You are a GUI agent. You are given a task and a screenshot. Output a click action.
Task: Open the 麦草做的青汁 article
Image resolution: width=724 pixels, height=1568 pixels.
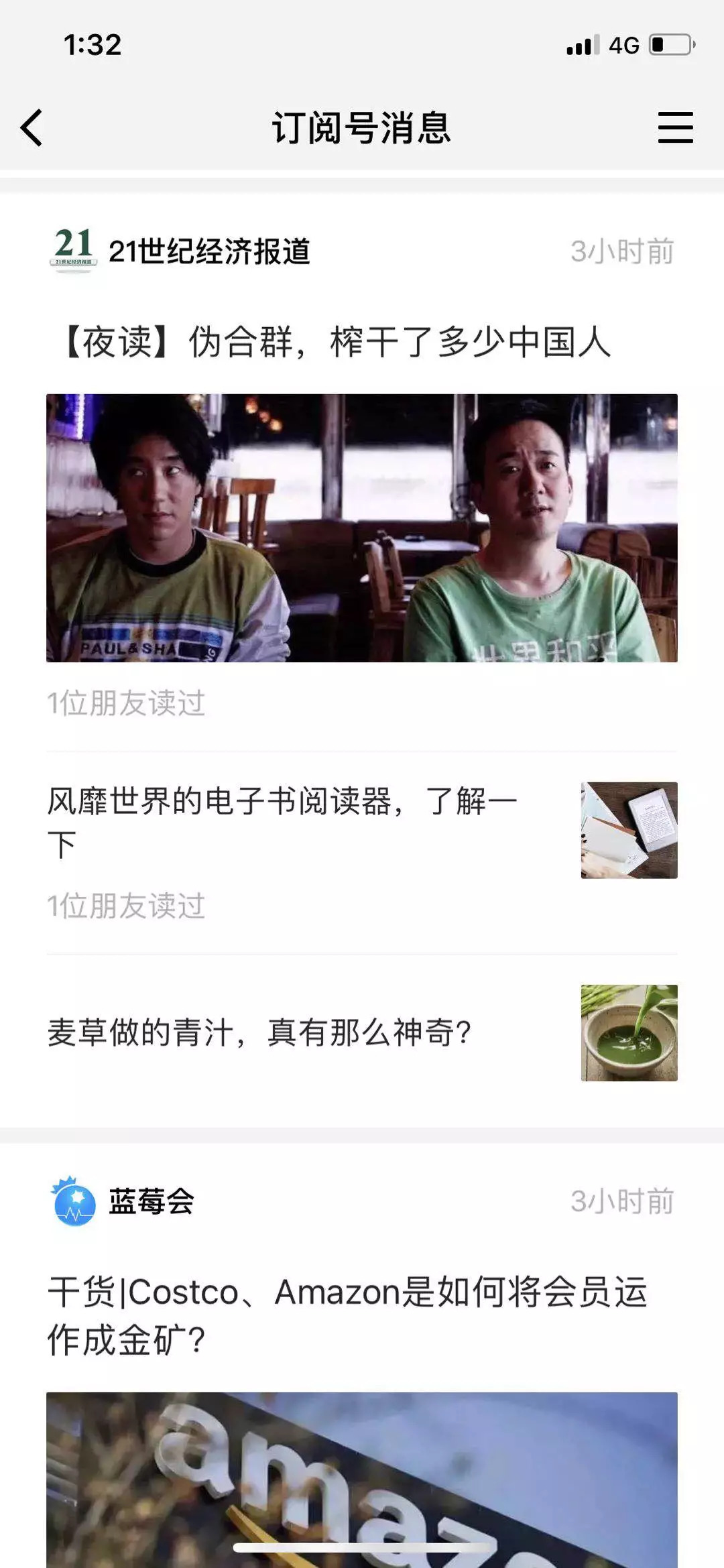pyautogui.click(x=259, y=1032)
